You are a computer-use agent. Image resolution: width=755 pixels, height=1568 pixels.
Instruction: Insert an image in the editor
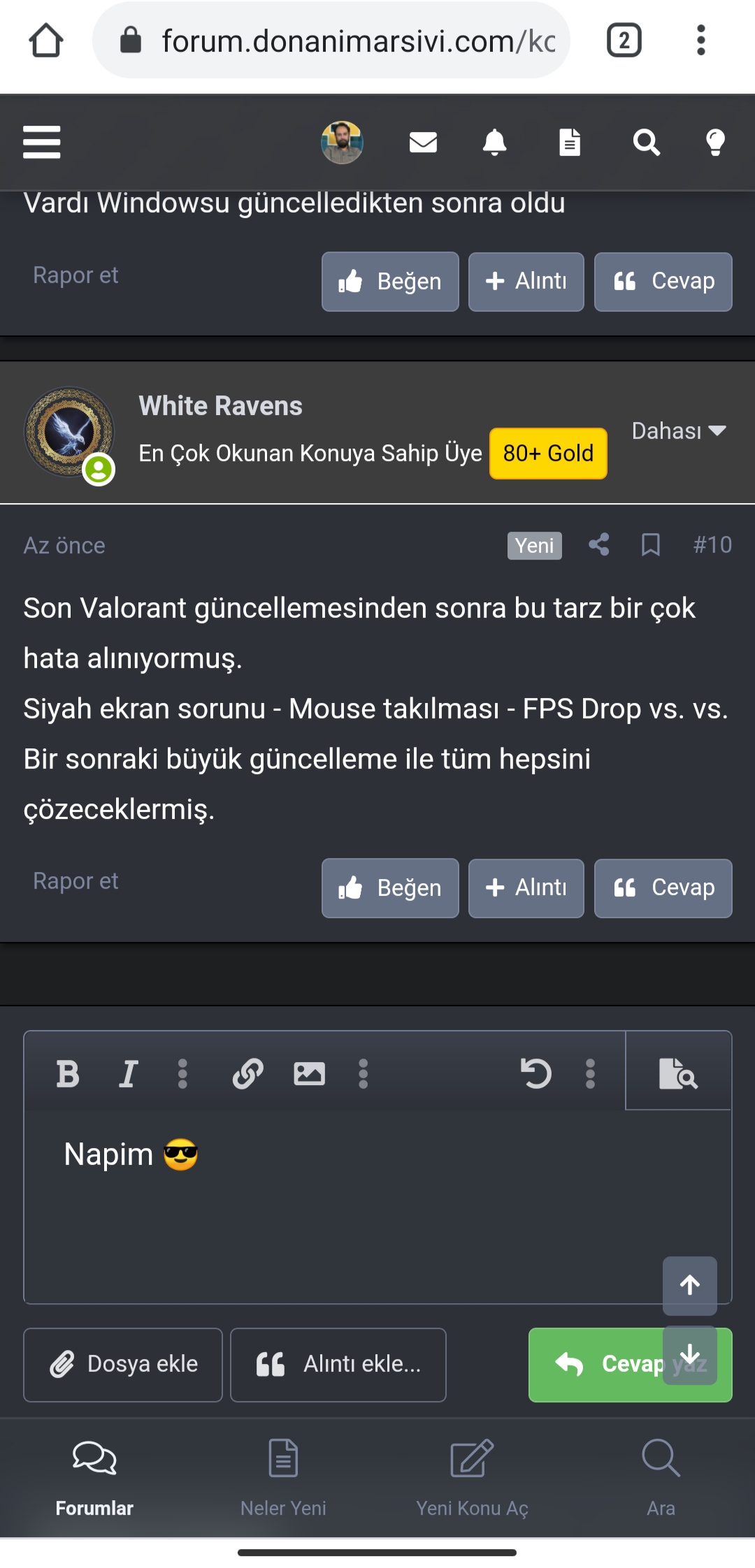coord(309,1073)
